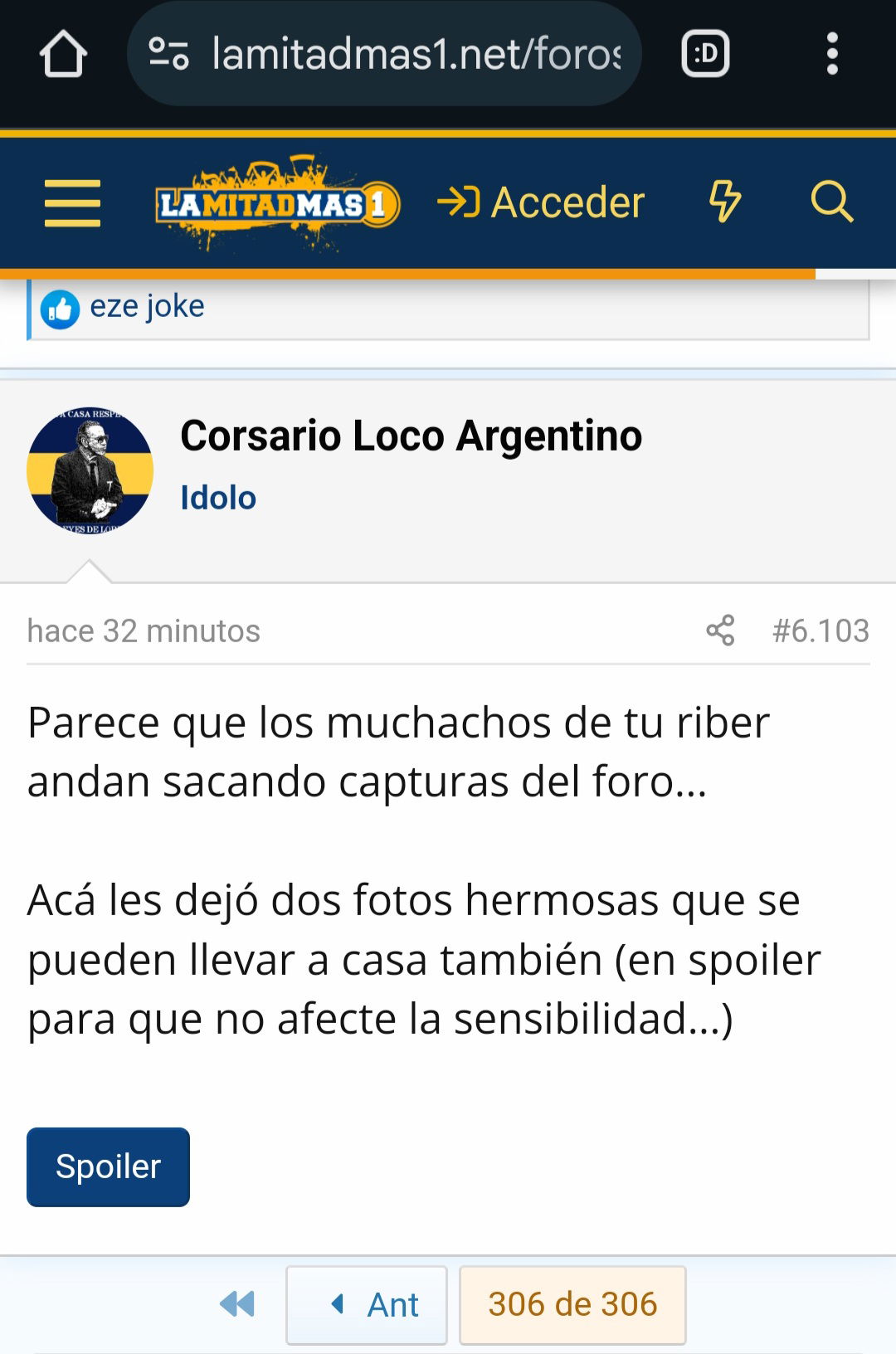Viewport: 896px width, 1354px height.
Task: View Corsario Loco Argentino's profile by username
Action: [x=411, y=436]
